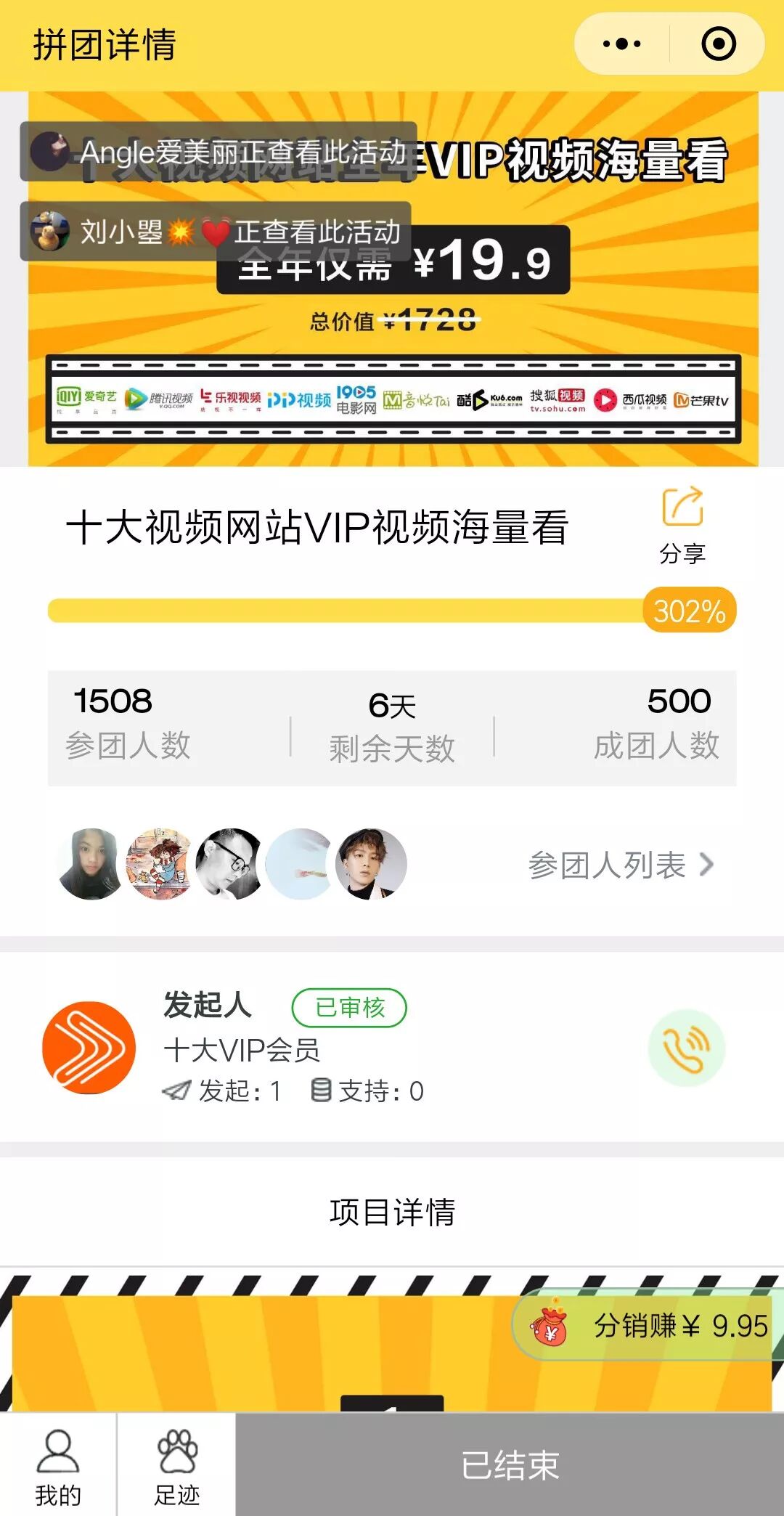The image size is (784, 1516).
Task: Open the mini program more-options menu
Action: (x=622, y=44)
